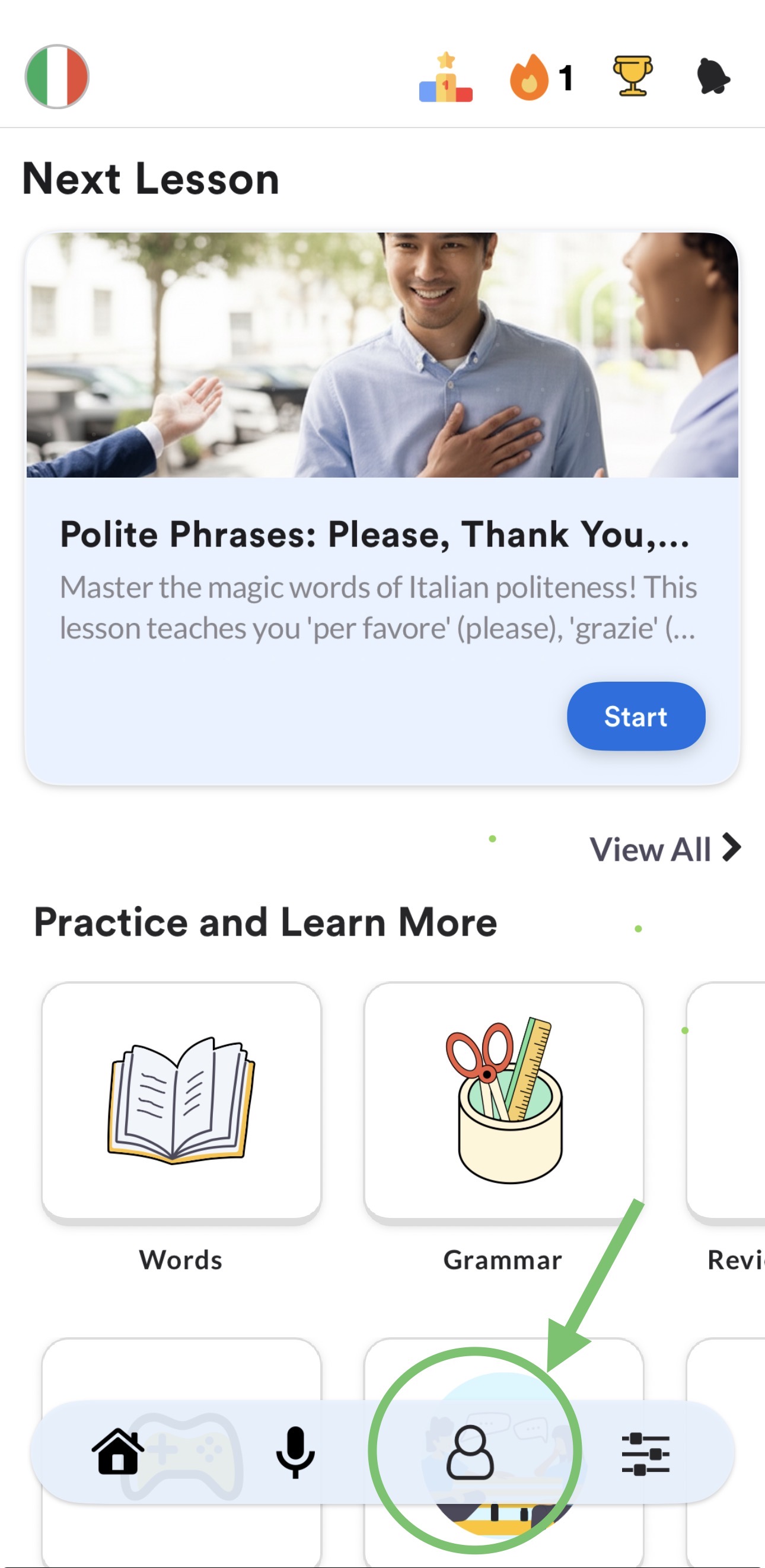Open the notifications bell

[x=712, y=77]
